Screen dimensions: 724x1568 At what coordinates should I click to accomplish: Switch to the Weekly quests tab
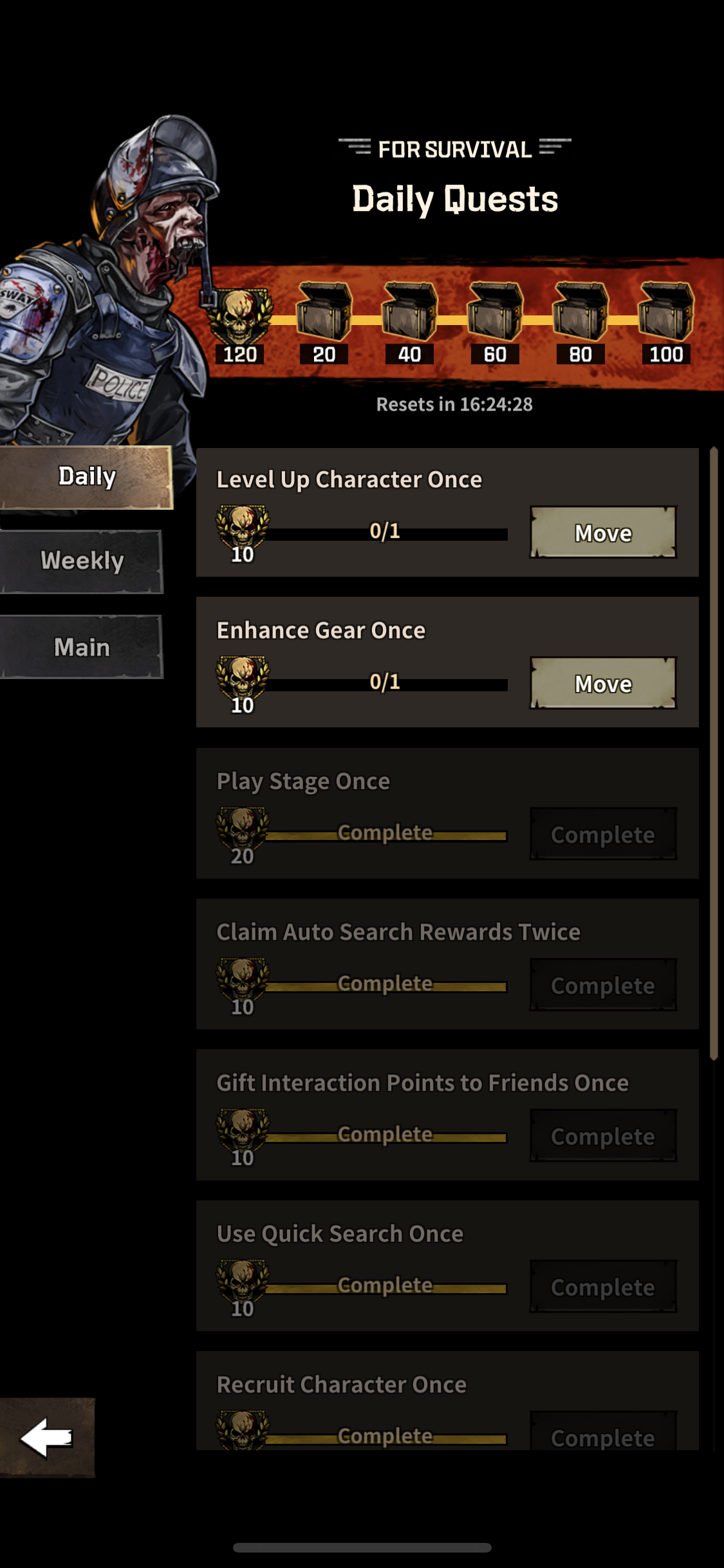(82, 561)
